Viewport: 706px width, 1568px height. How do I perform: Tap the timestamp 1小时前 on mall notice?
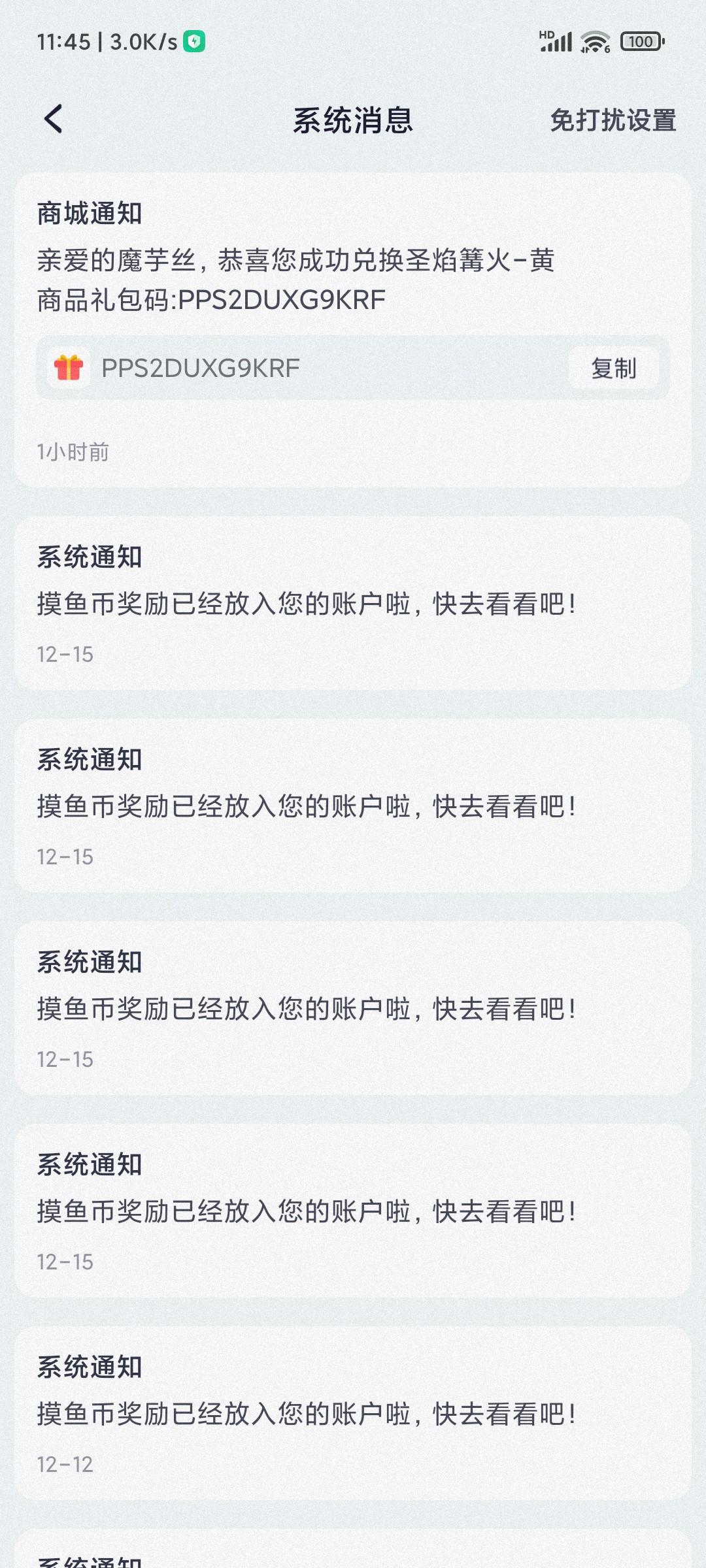pos(73,449)
